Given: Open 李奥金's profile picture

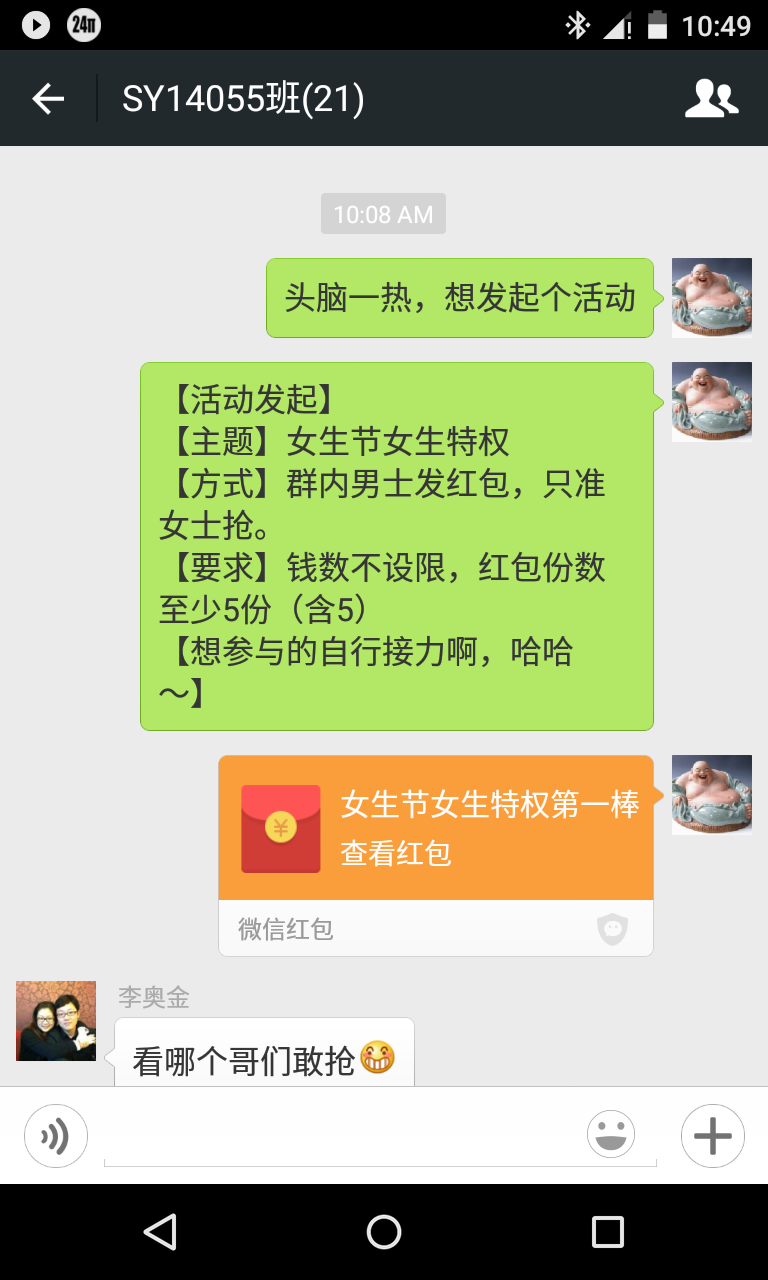Looking at the screenshot, I should (55, 1020).
